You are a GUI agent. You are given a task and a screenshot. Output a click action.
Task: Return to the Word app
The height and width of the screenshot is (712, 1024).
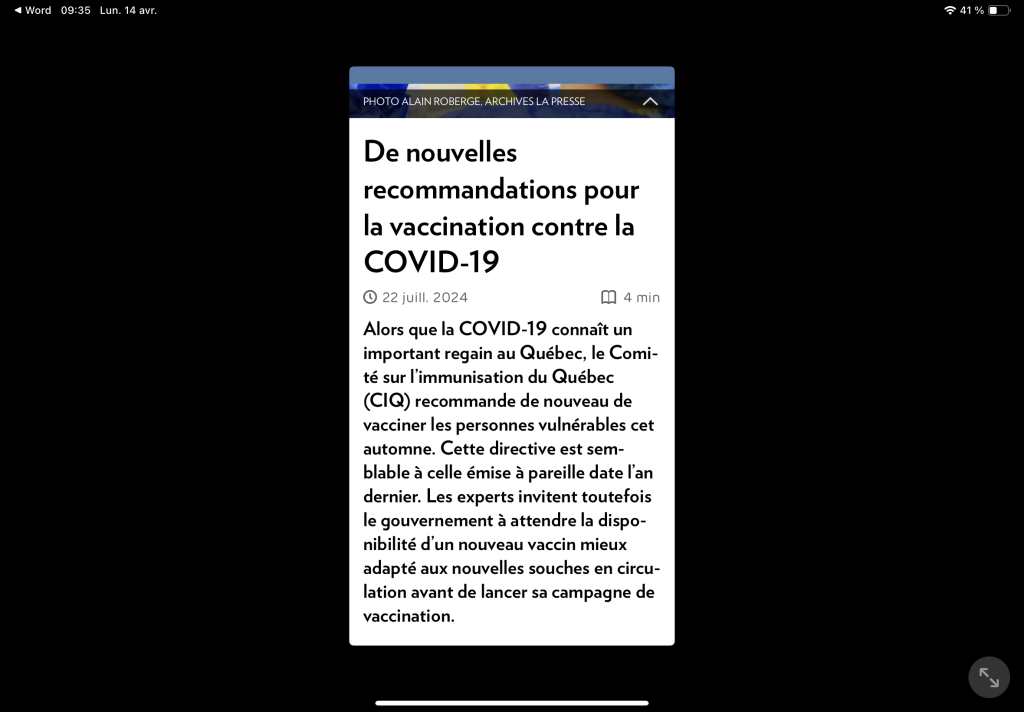coord(32,10)
